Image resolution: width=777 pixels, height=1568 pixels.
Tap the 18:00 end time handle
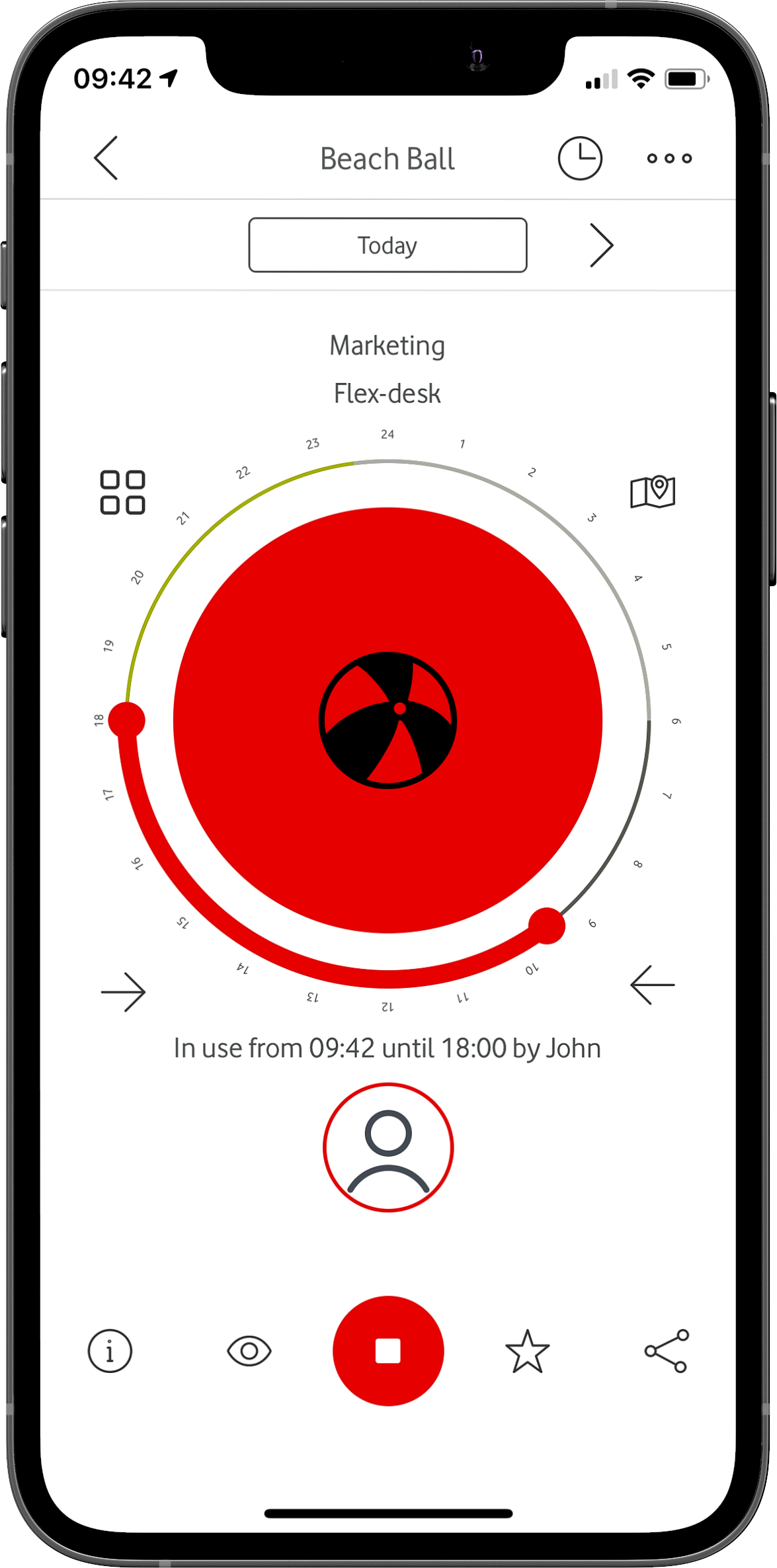[x=127, y=720]
